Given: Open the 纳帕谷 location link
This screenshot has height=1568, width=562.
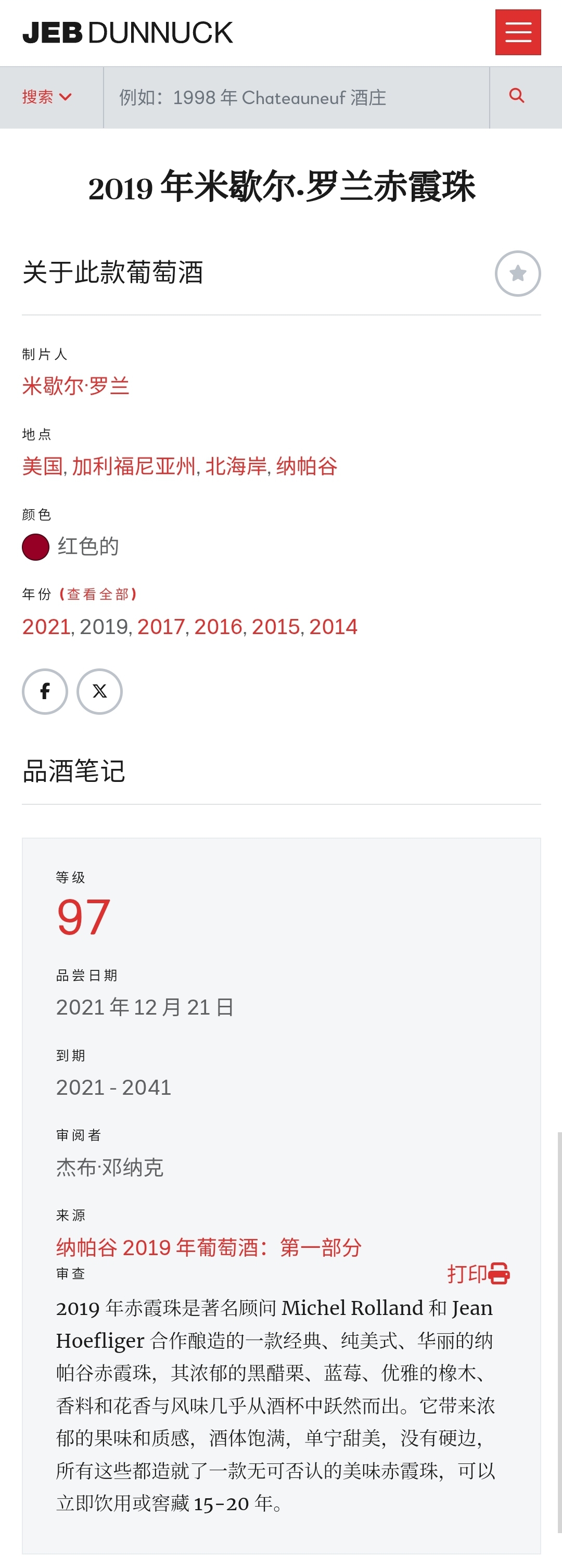Looking at the screenshot, I should pos(306,466).
